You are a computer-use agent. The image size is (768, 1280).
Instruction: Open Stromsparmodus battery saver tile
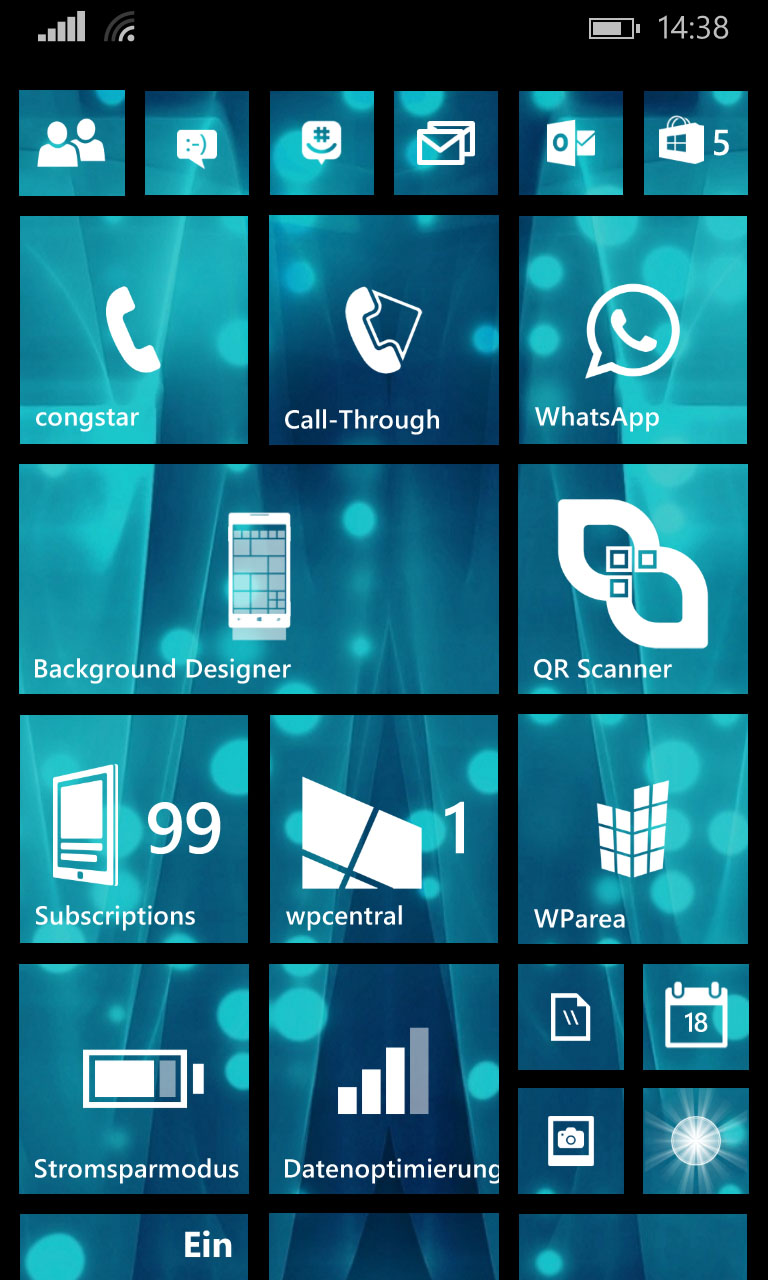tap(134, 1079)
